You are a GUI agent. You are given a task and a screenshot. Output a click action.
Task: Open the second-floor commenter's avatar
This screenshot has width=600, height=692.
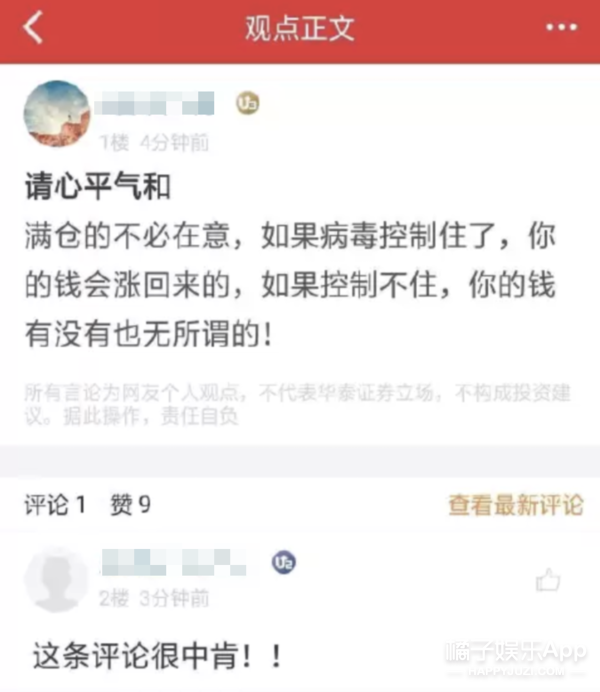tap(56, 578)
